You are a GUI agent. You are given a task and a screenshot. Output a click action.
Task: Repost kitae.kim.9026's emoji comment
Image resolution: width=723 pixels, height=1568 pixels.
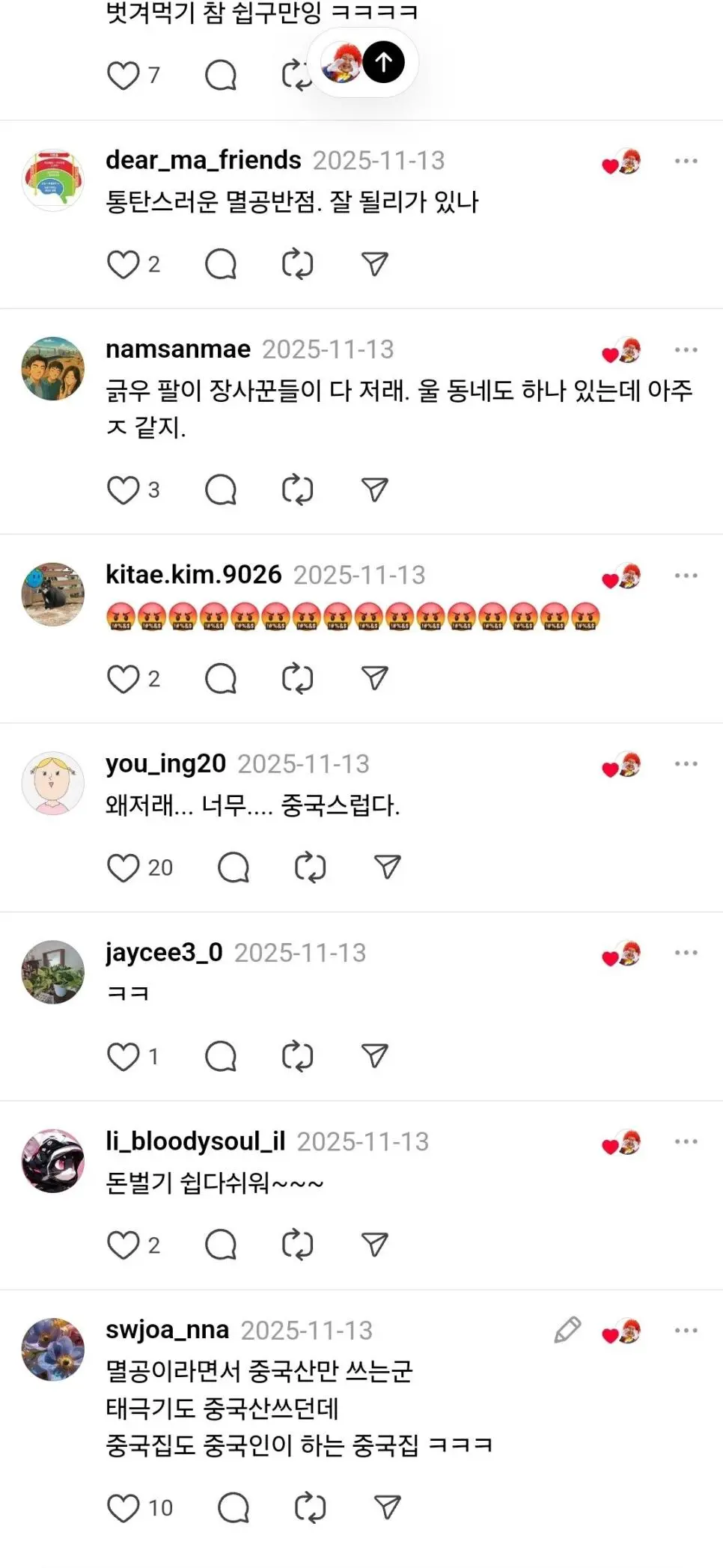tap(298, 678)
